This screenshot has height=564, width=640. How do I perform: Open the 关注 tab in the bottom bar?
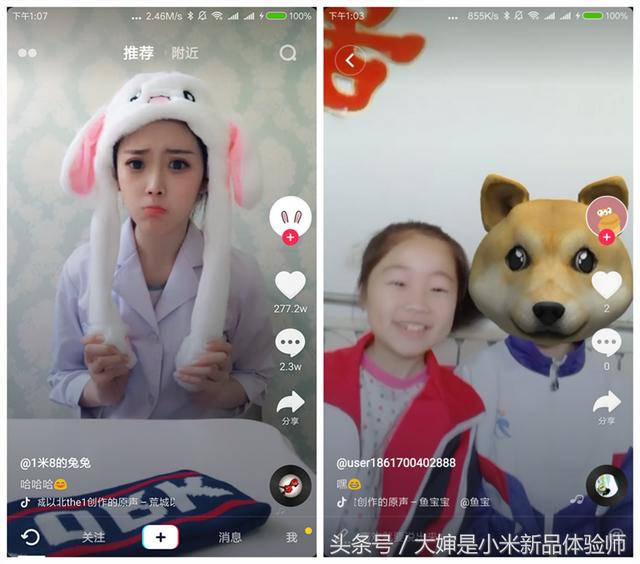pyautogui.click(x=93, y=537)
